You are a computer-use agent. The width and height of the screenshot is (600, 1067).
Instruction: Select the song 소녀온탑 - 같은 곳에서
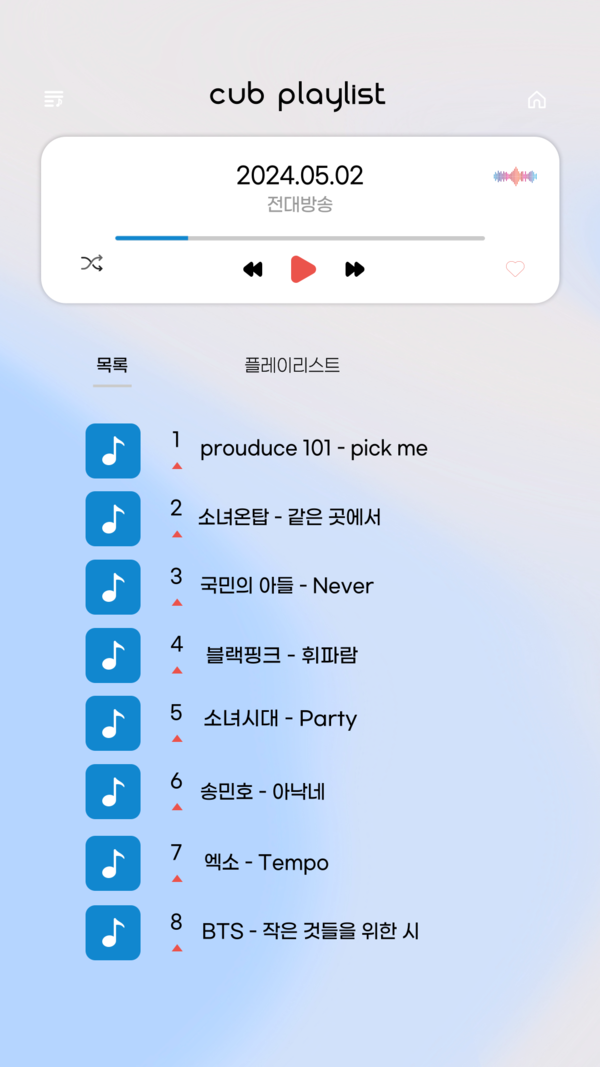click(289, 518)
